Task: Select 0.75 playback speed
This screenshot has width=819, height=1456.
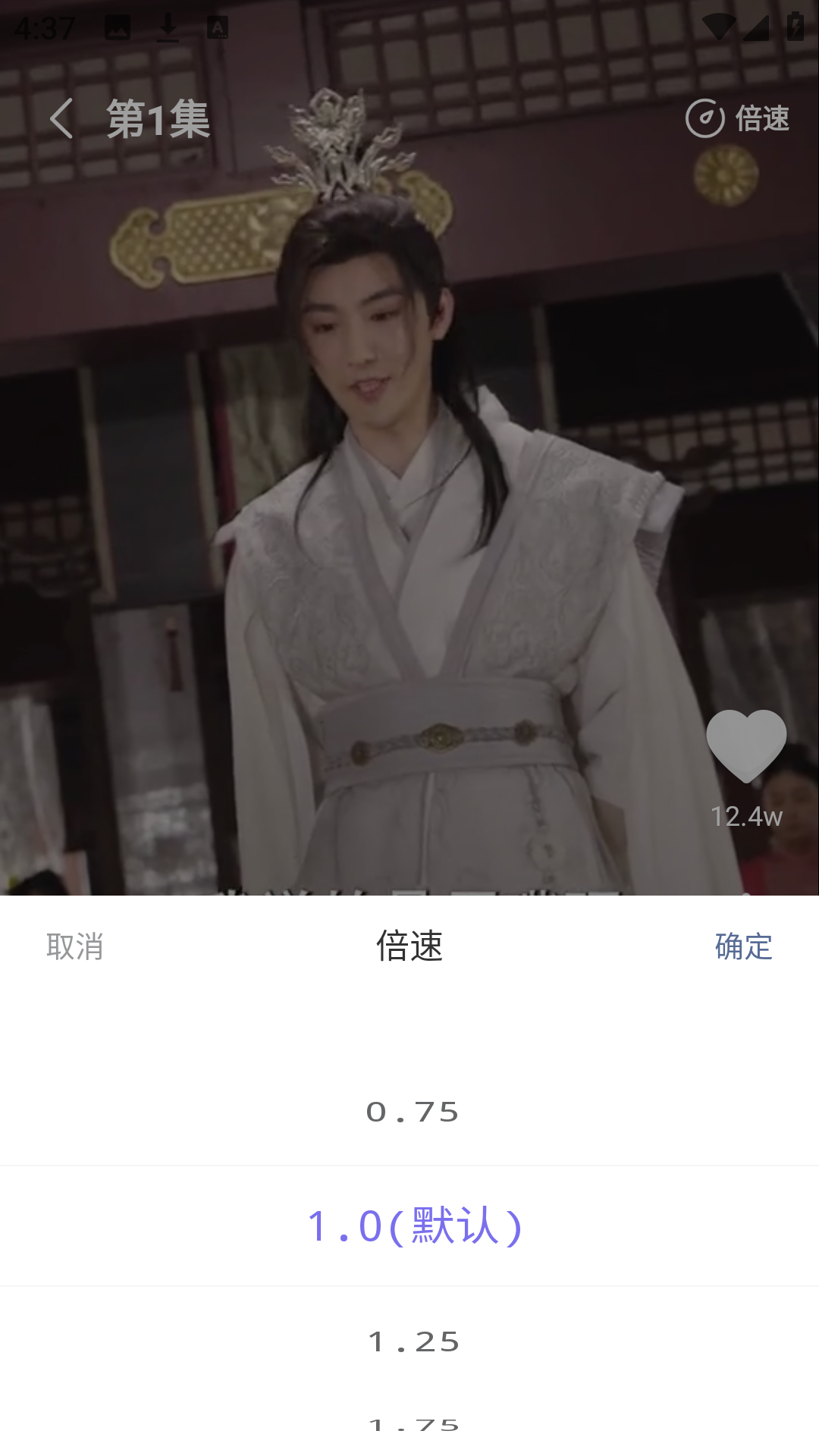Action: click(413, 1112)
